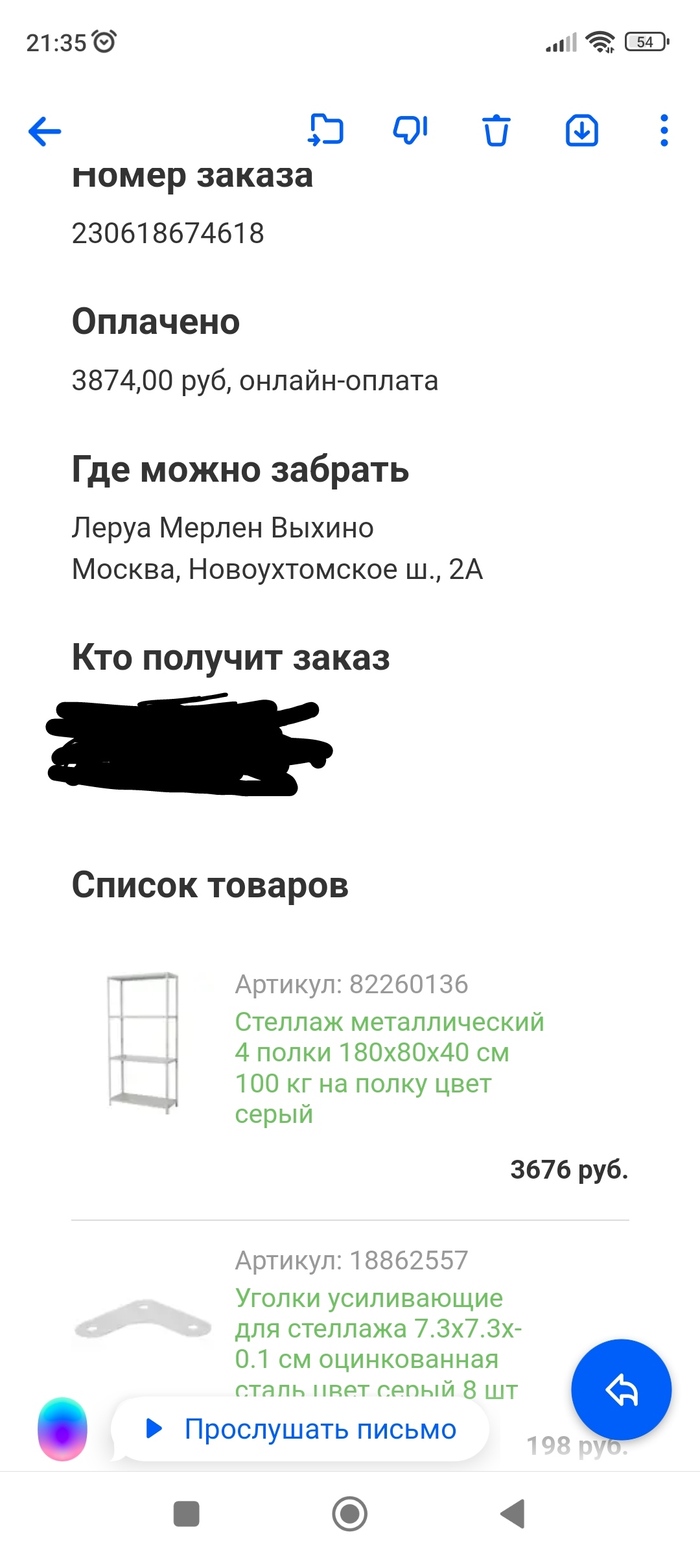Open the colorful assistant orb
The image size is (700, 1556).
pyautogui.click(x=62, y=1429)
